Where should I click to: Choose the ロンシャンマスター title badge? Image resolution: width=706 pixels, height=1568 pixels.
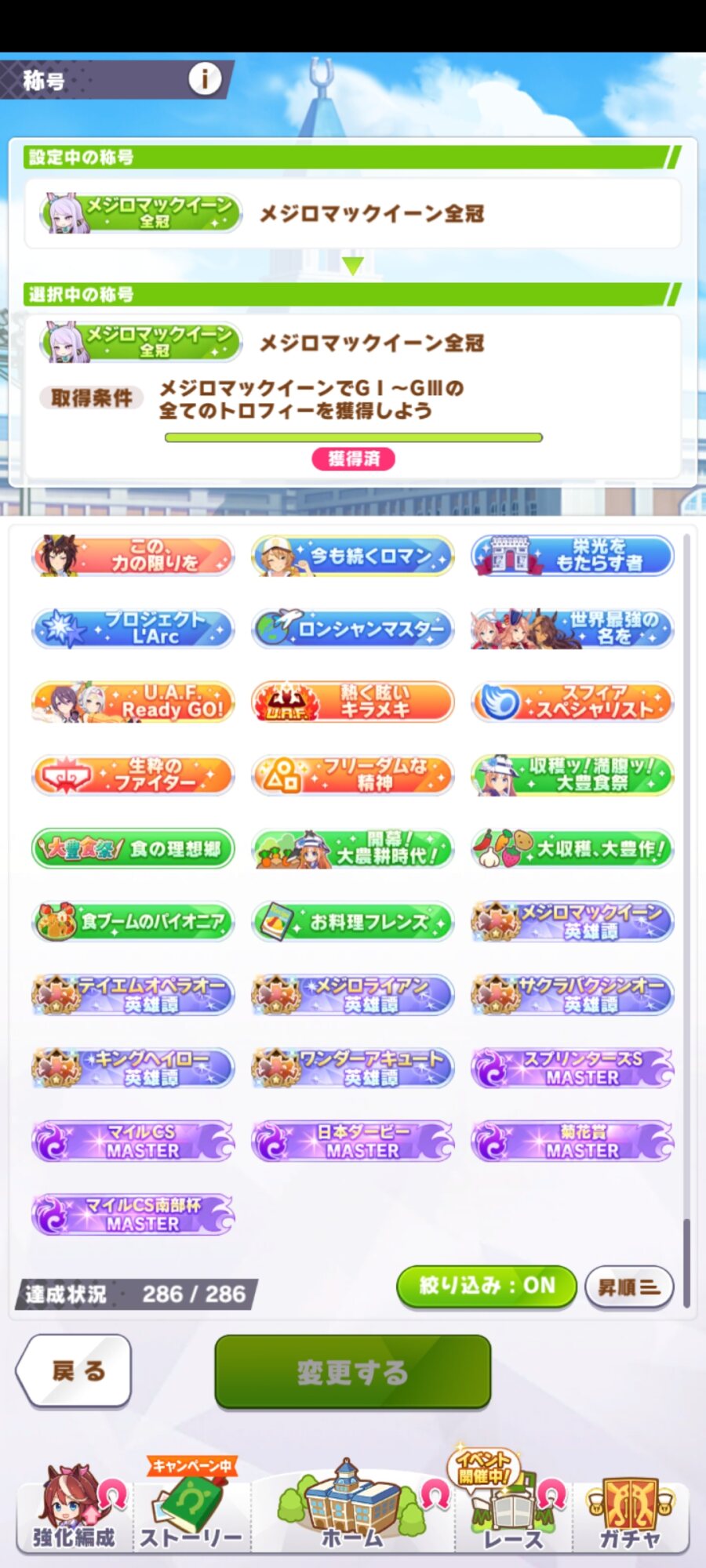point(353,629)
